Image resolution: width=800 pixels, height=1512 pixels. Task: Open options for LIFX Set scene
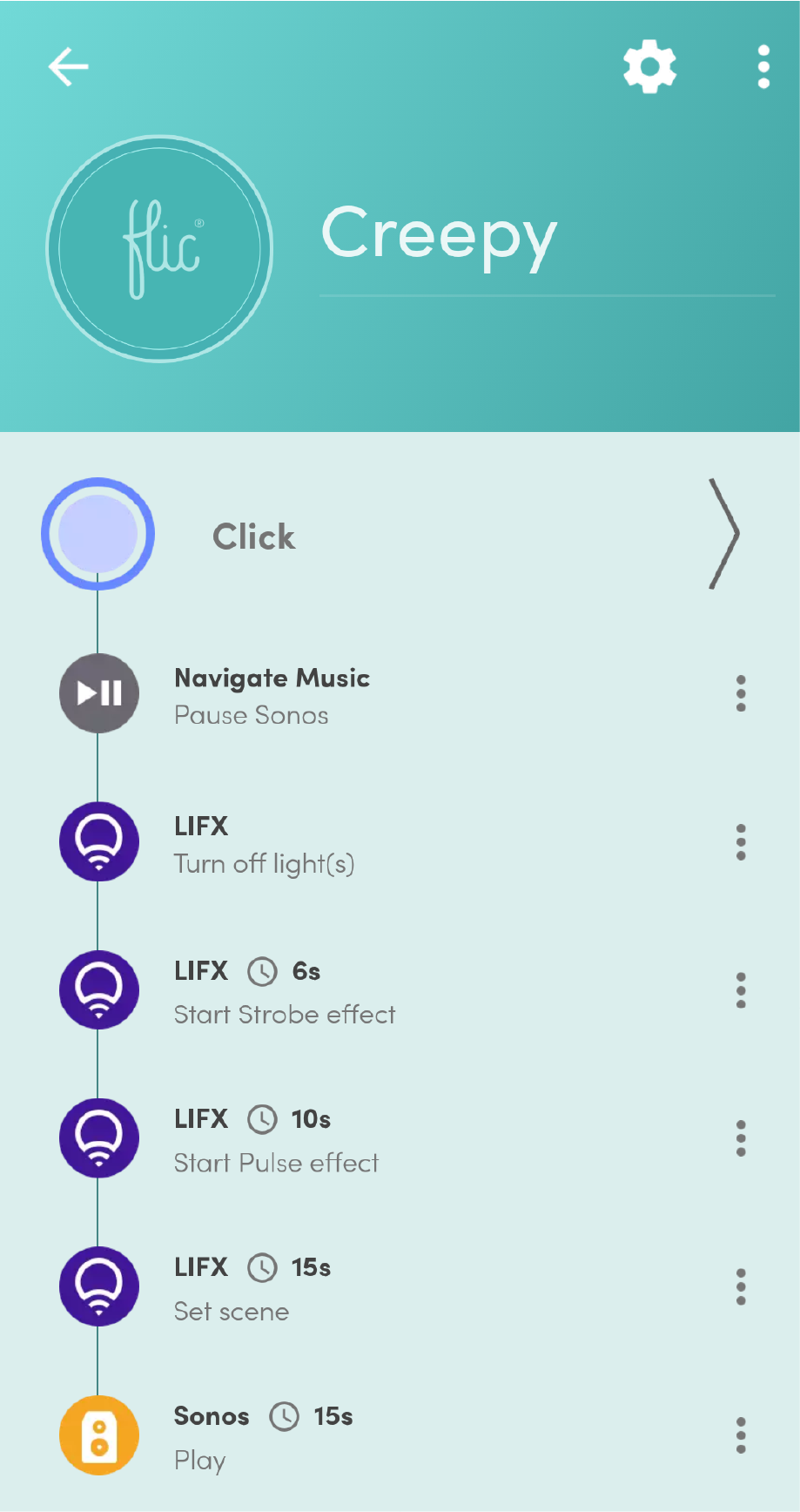click(x=741, y=1287)
